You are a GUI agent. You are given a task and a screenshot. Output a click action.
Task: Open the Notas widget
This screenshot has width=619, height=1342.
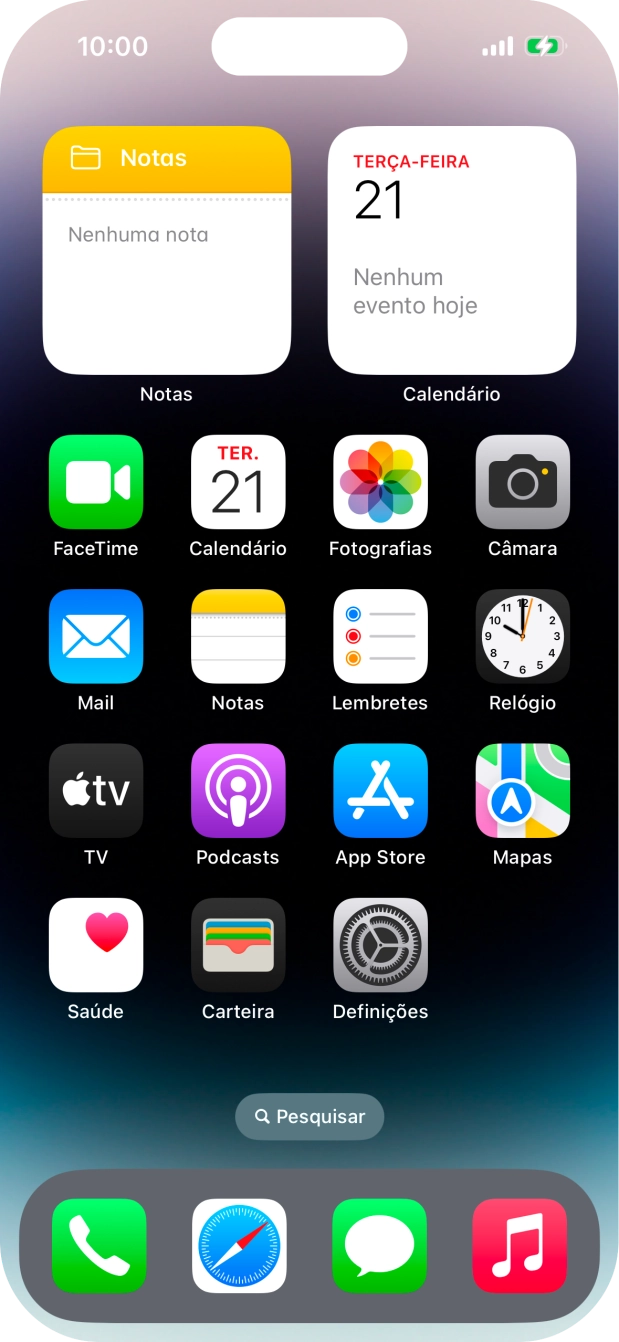(167, 250)
